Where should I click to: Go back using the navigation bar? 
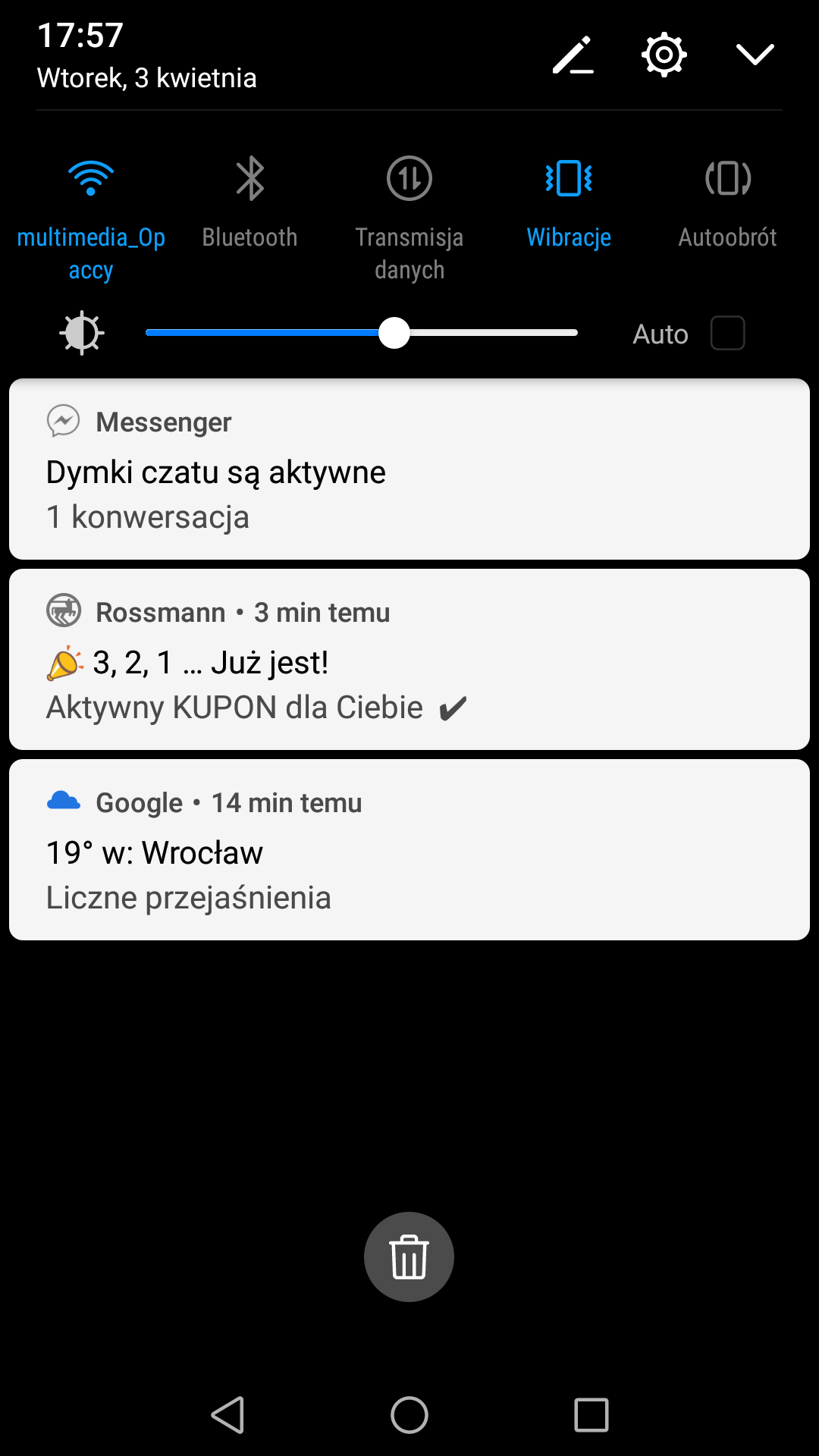click(x=227, y=1415)
